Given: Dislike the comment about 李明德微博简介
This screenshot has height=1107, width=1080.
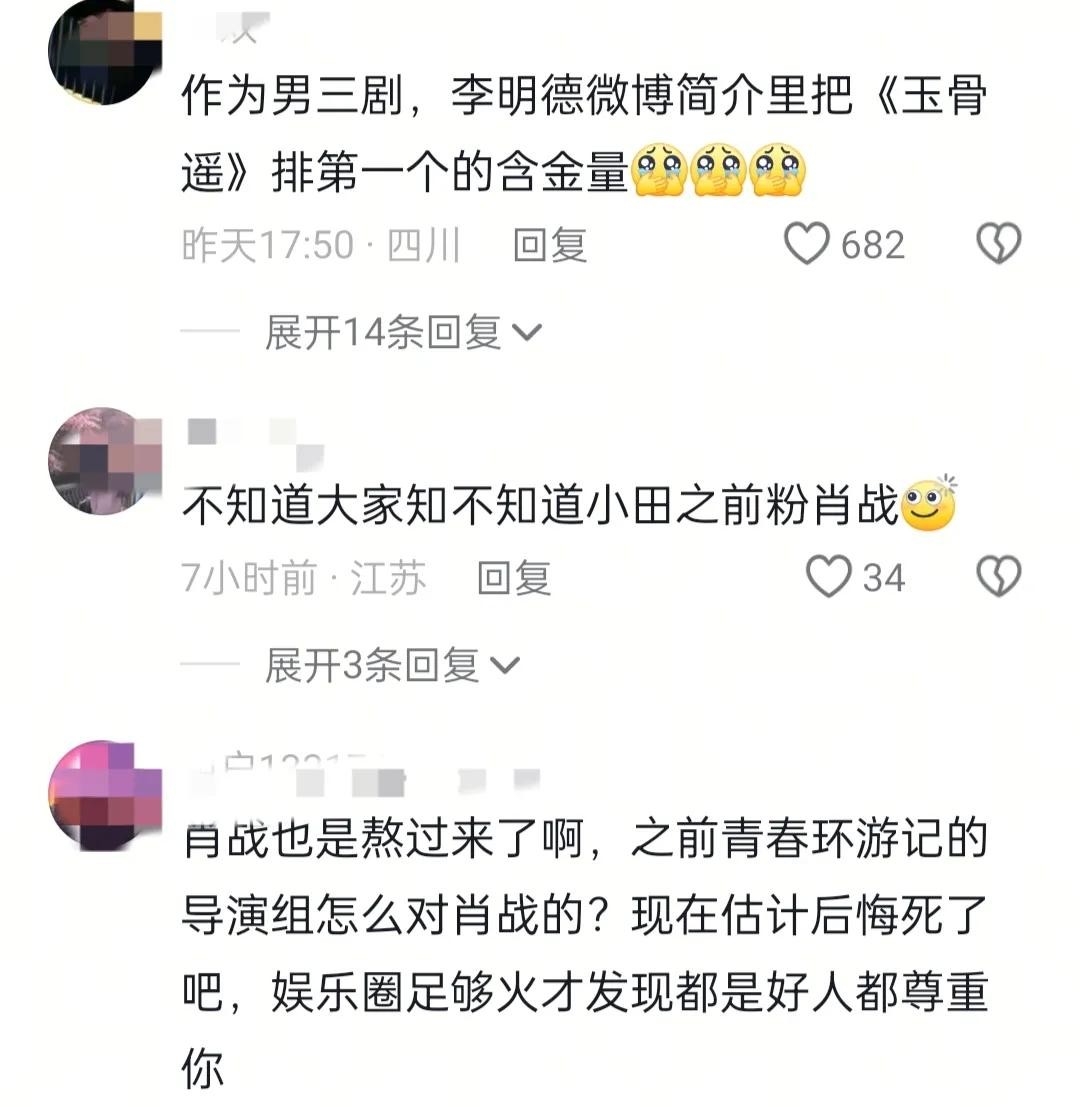Looking at the screenshot, I should coord(997,245).
